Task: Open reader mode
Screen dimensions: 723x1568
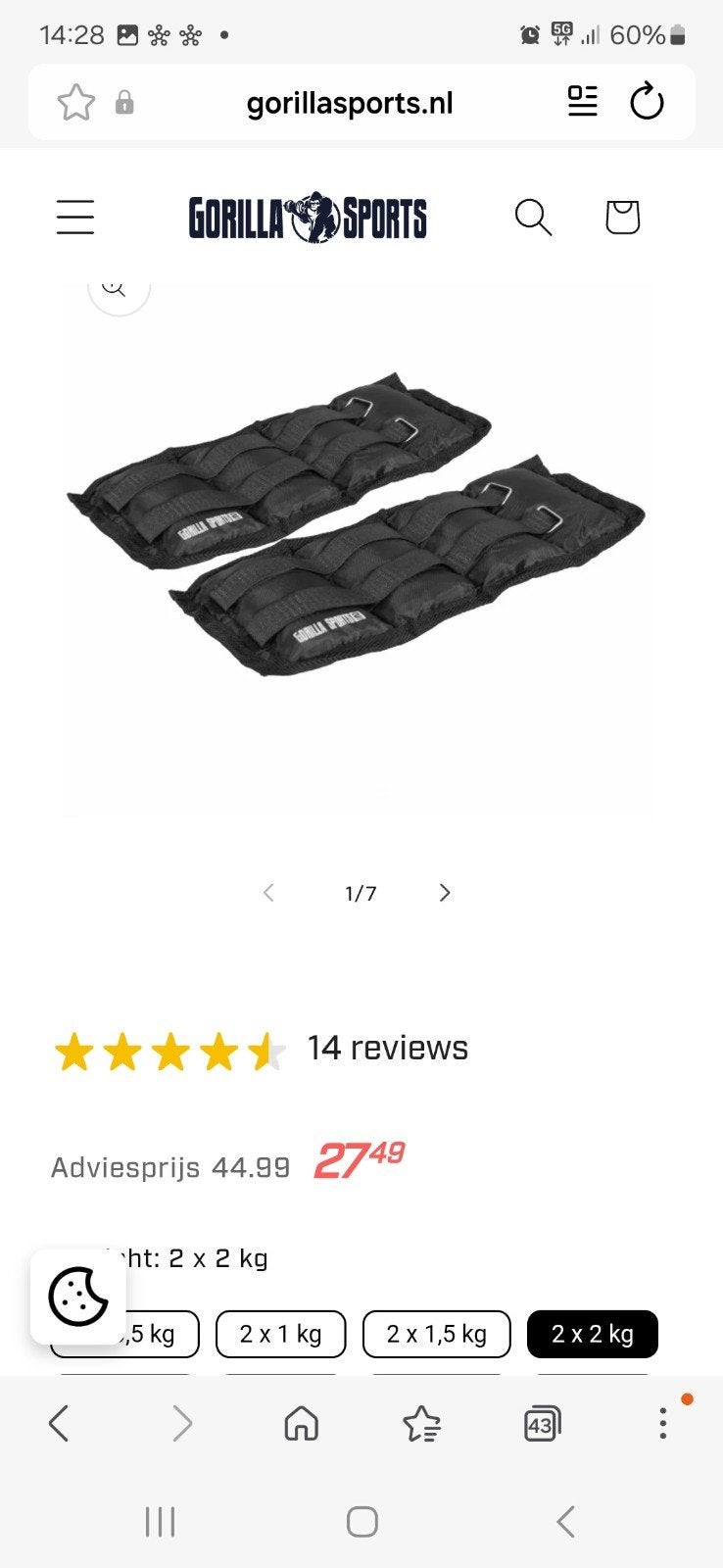Action: click(x=582, y=101)
